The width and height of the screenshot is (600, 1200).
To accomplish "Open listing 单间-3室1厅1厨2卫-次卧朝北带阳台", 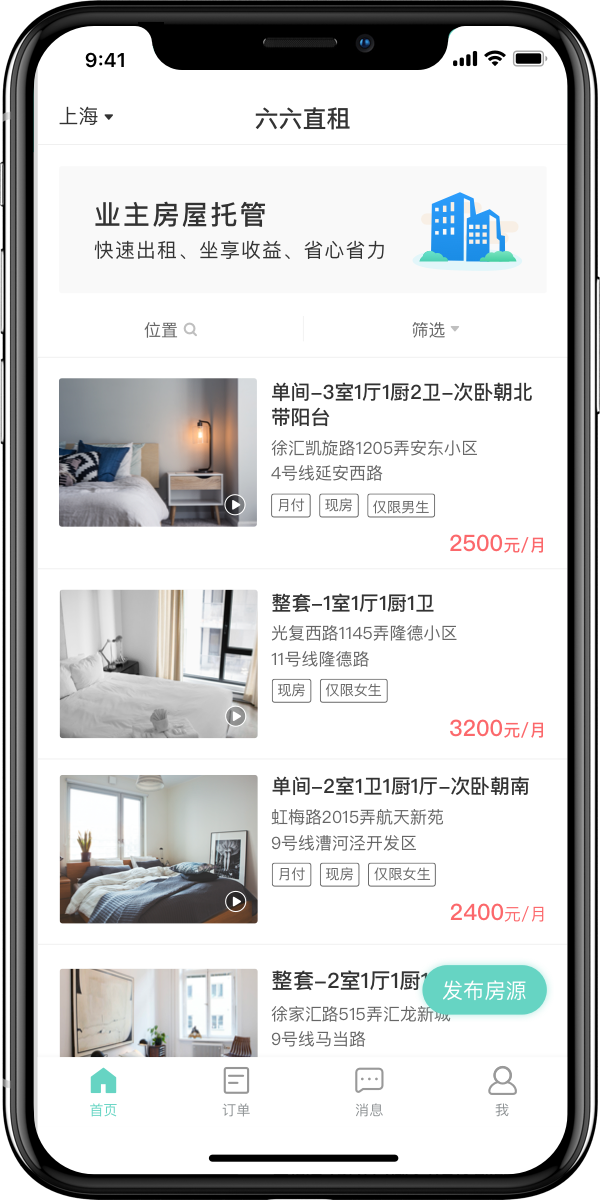I will pyautogui.click(x=401, y=404).
